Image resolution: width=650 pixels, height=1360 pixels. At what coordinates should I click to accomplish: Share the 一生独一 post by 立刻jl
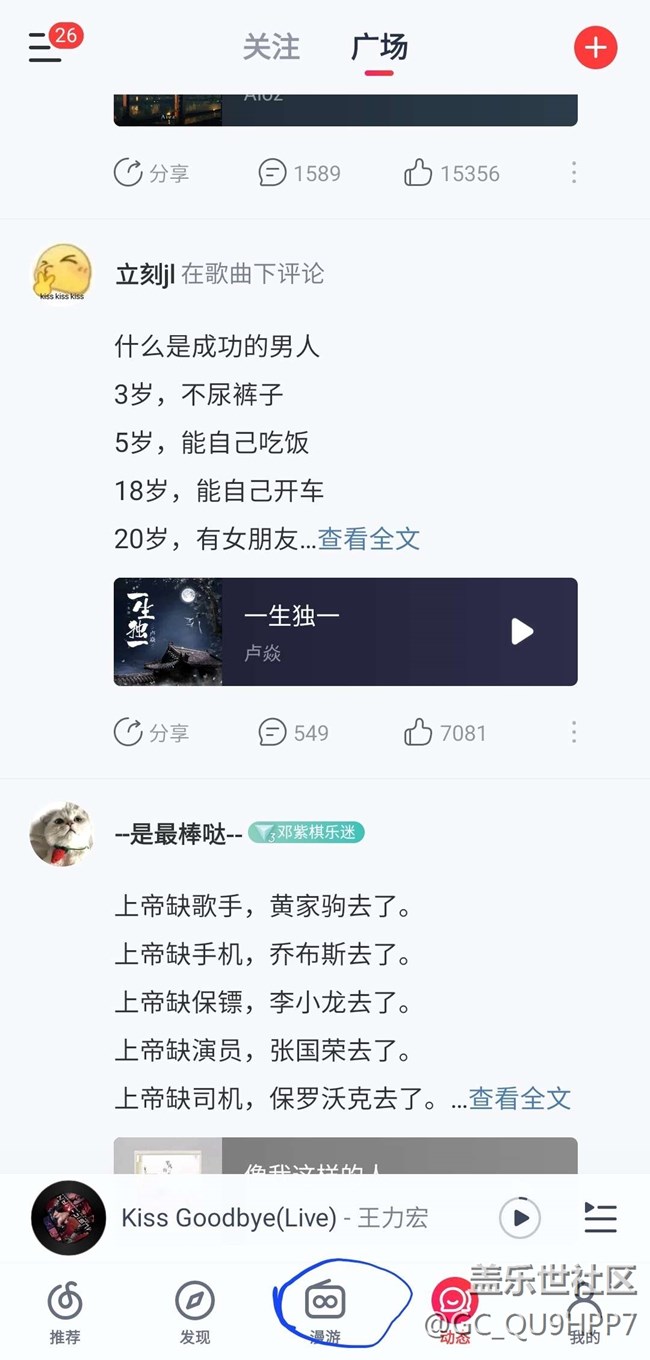point(152,733)
